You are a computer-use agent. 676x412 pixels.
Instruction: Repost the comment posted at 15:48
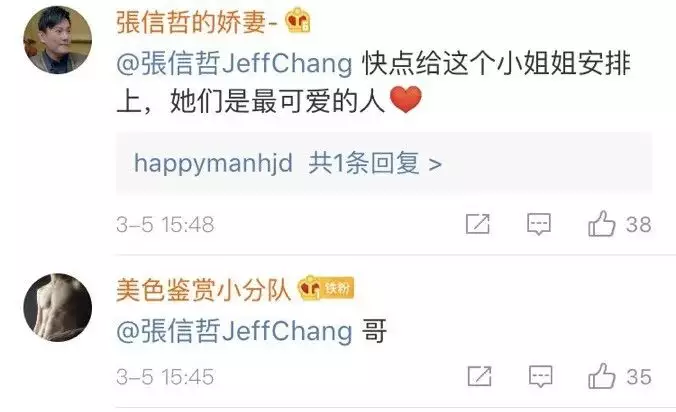[479, 224]
